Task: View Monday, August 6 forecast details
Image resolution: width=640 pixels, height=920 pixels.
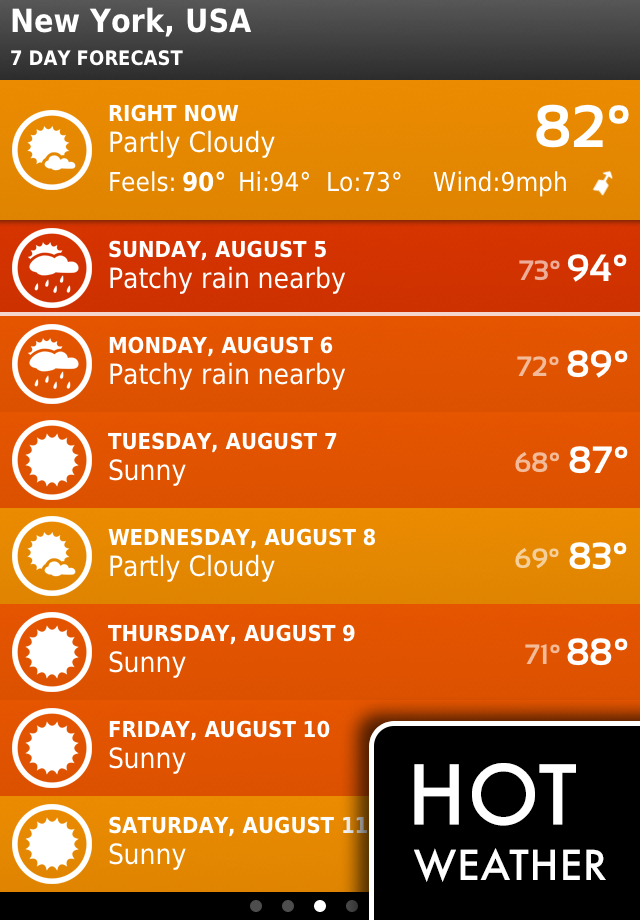Action: (320, 362)
